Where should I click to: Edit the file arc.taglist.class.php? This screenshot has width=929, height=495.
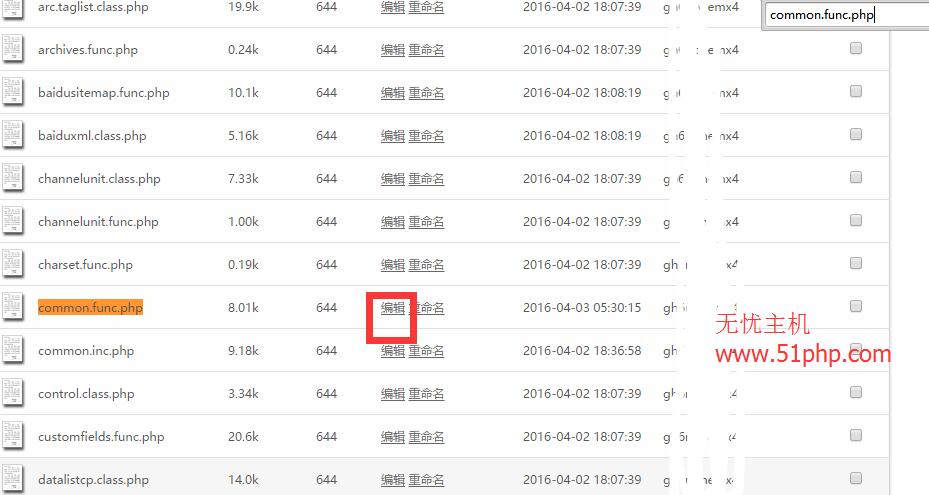pos(392,7)
